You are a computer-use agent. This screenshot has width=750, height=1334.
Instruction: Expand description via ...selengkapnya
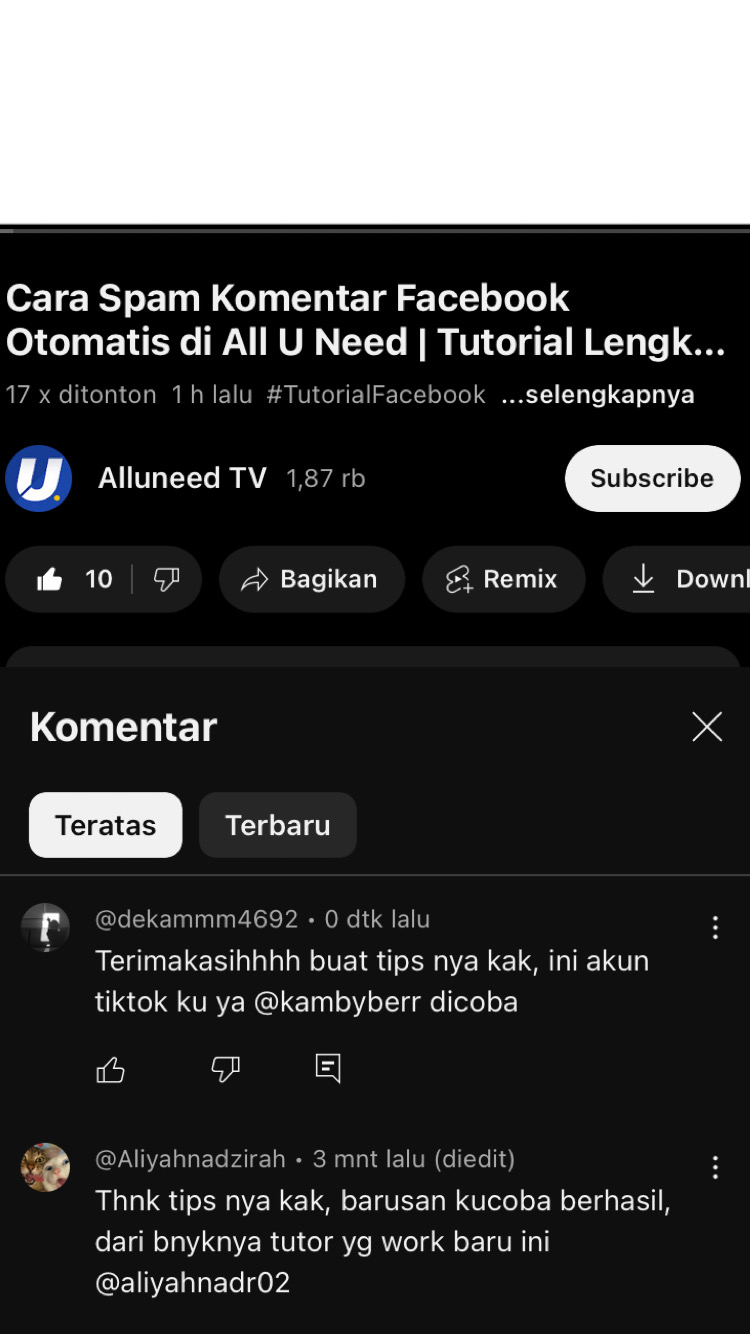pyautogui.click(x=597, y=394)
